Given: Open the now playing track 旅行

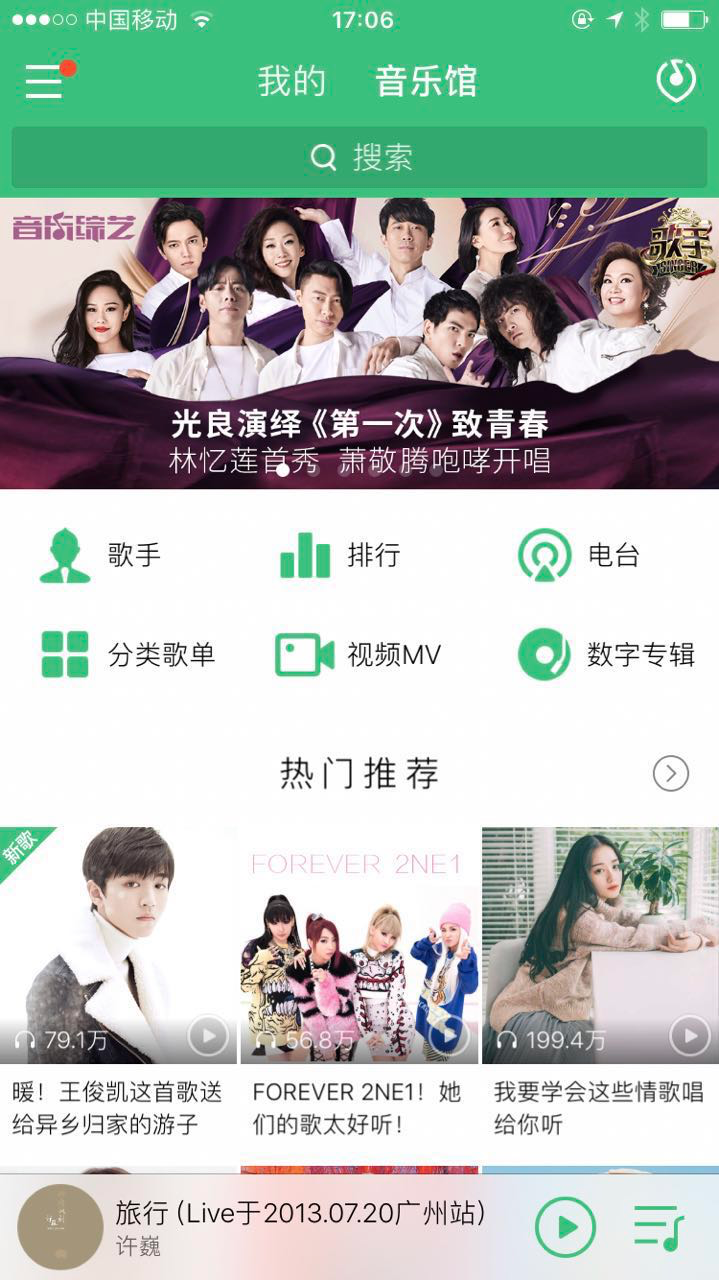Looking at the screenshot, I should pyautogui.click(x=300, y=1227).
